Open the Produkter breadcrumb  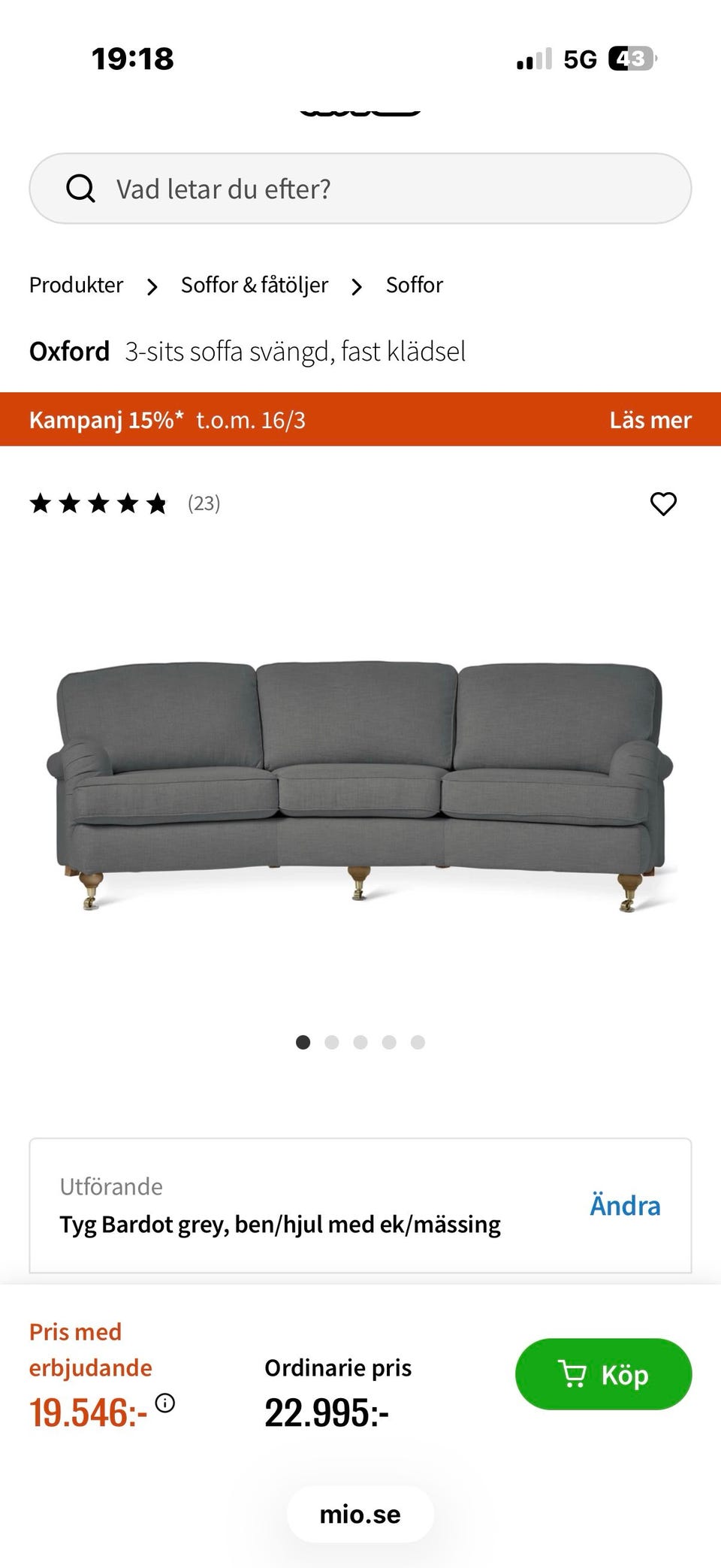point(76,286)
